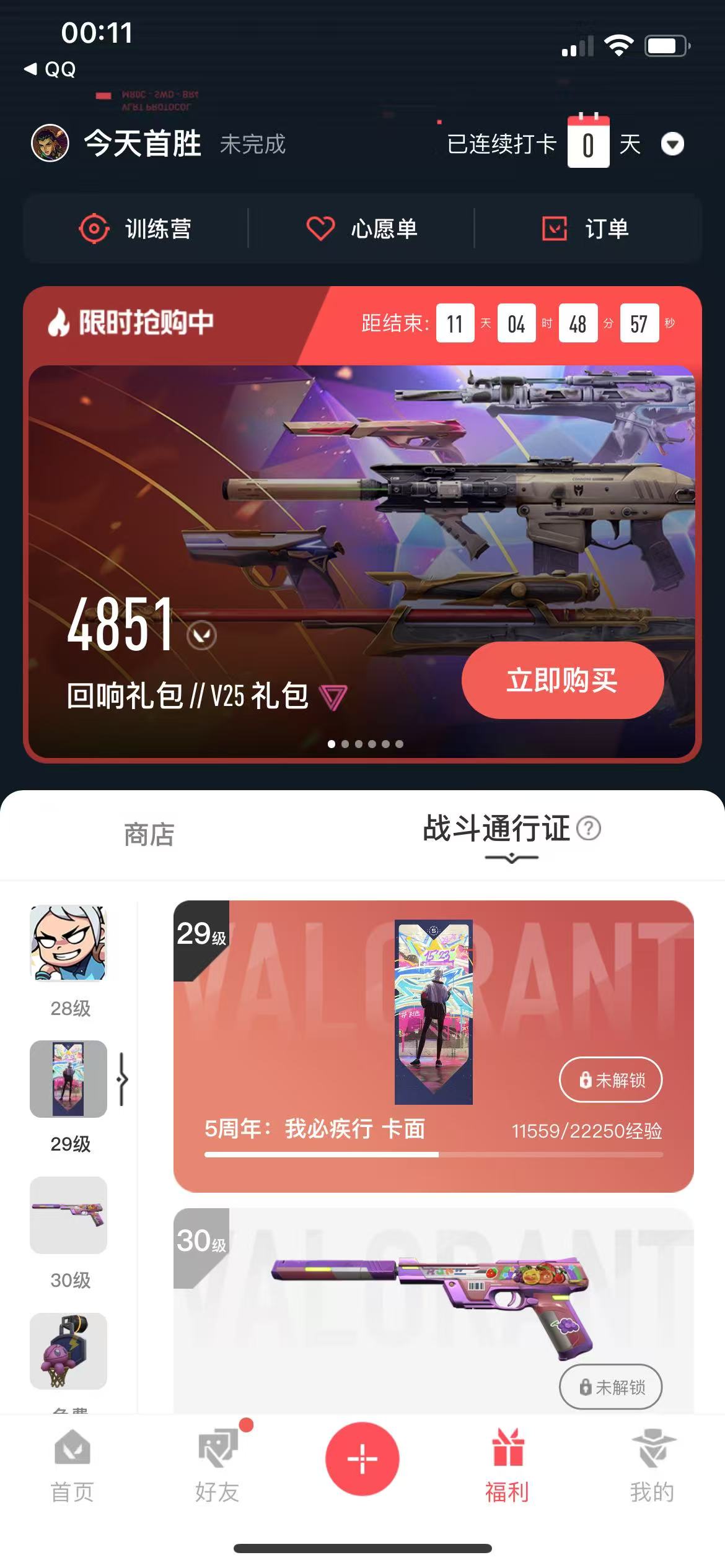725x1568 pixels.
Task: Open the 心愿单 wishlist
Action: click(362, 229)
